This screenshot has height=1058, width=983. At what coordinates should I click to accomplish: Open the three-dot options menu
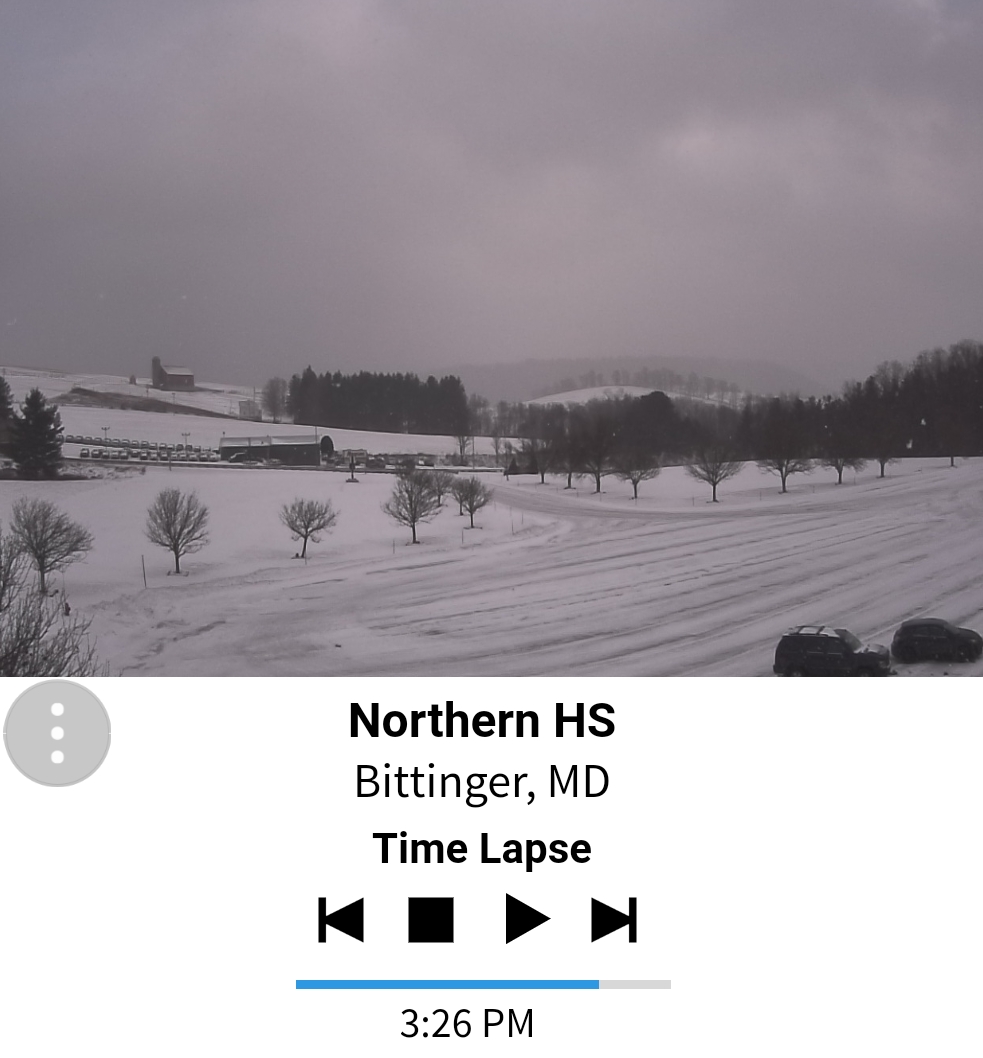[x=57, y=733]
